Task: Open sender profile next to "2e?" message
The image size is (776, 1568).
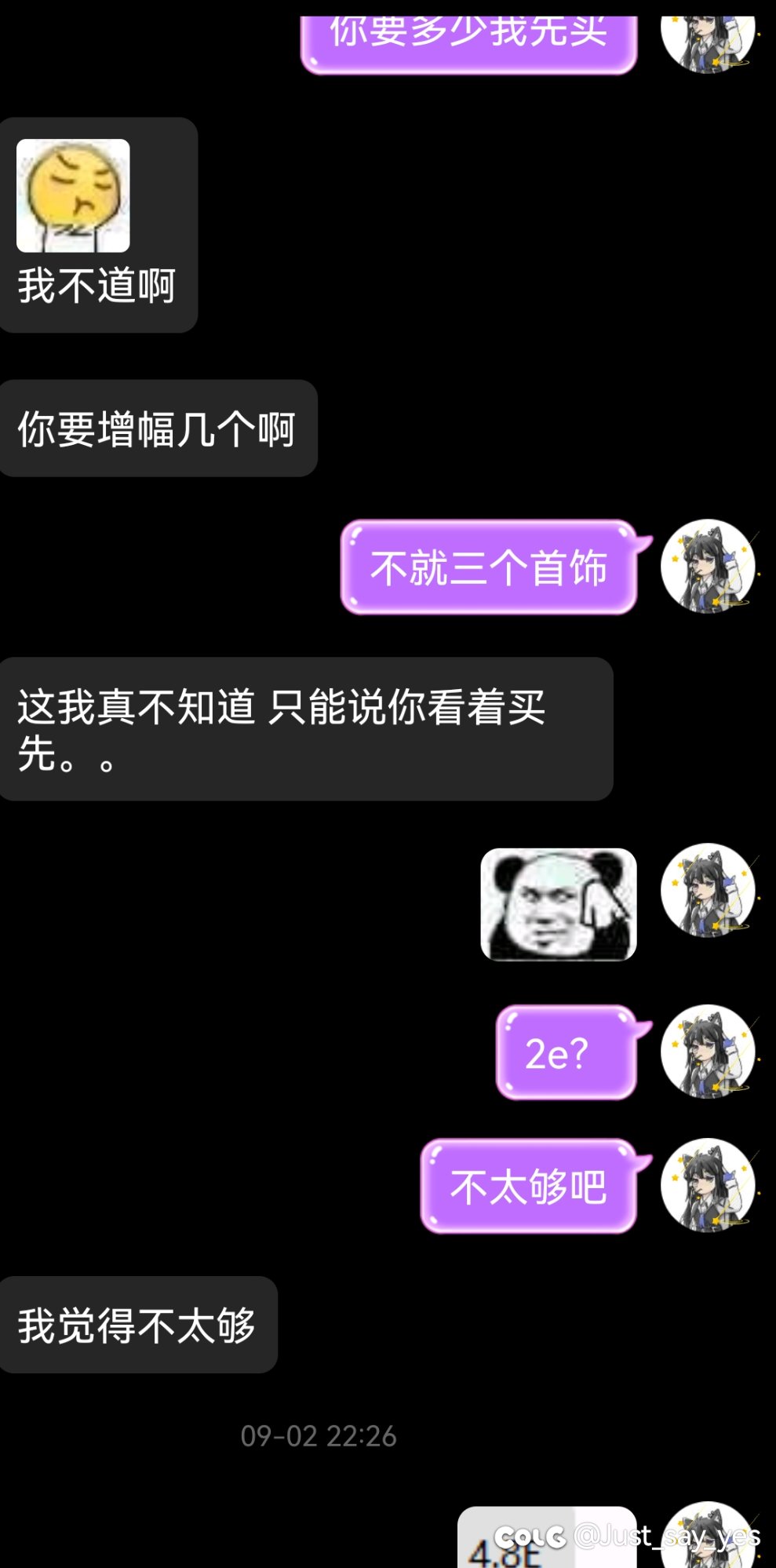Action: tap(708, 1052)
